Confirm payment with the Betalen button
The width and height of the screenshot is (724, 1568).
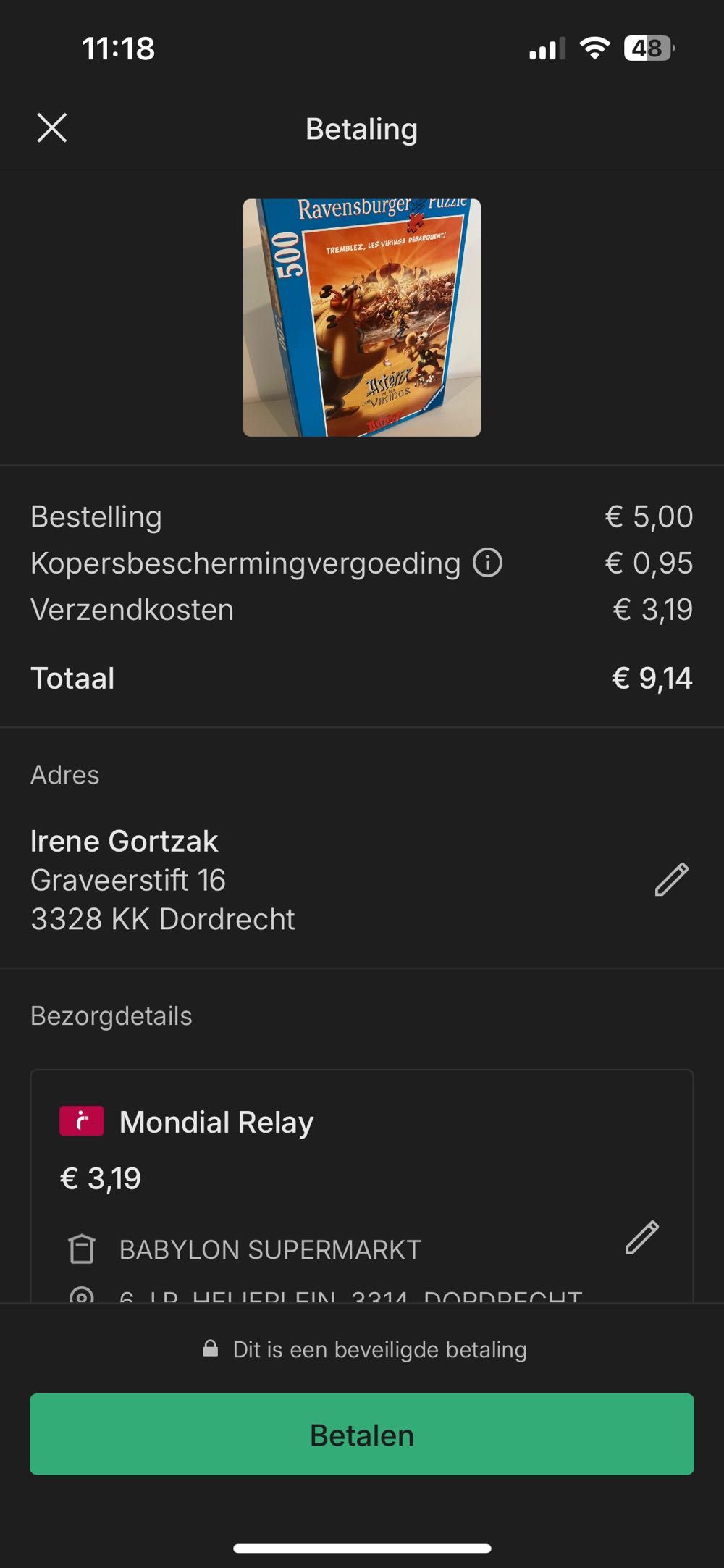362,1435
